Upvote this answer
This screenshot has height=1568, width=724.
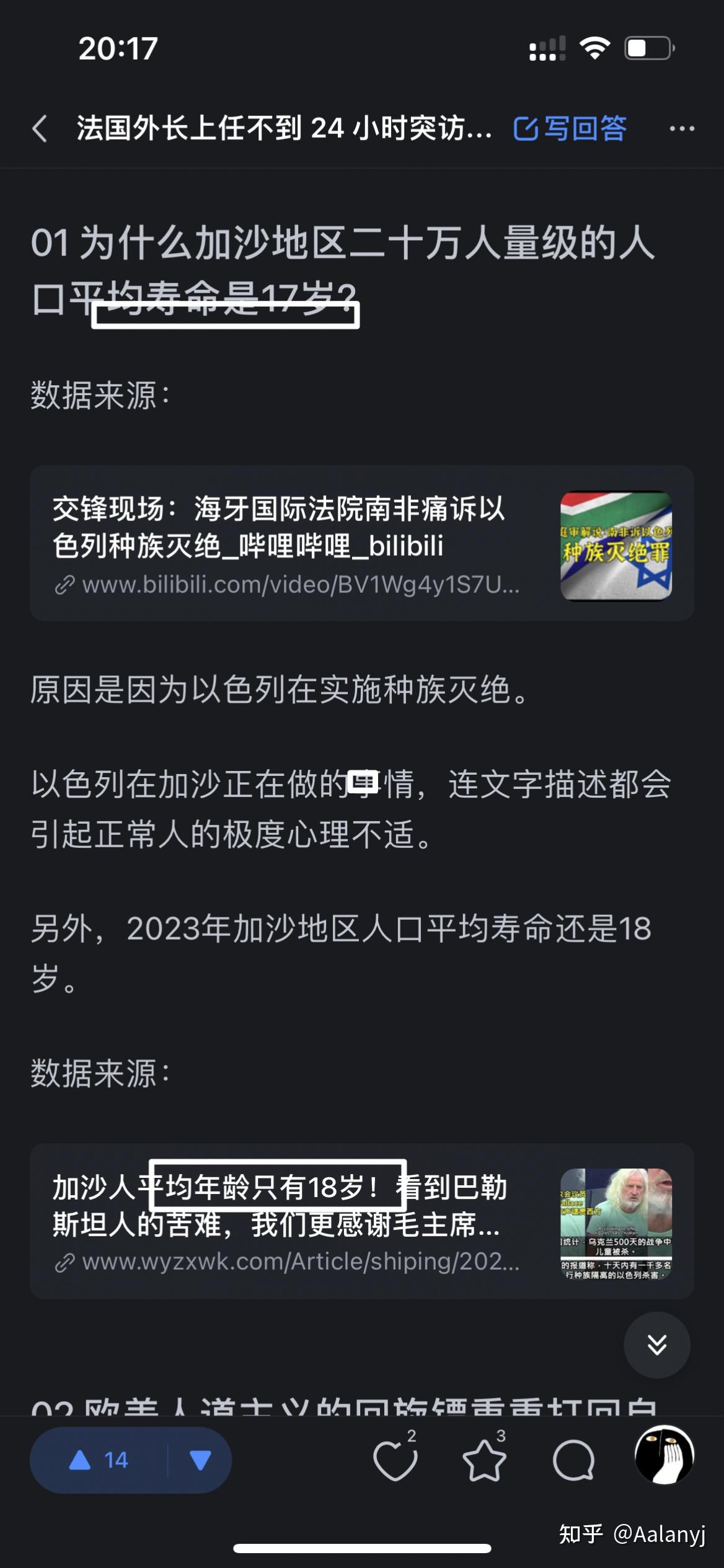click(99, 1460)
